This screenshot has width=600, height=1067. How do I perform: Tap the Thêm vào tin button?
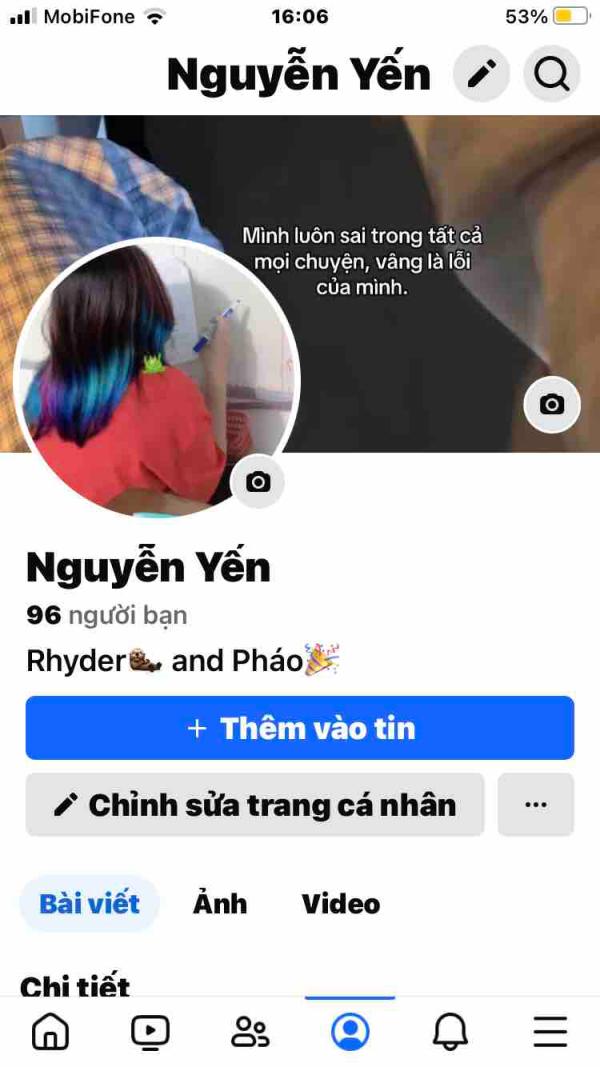300,728
